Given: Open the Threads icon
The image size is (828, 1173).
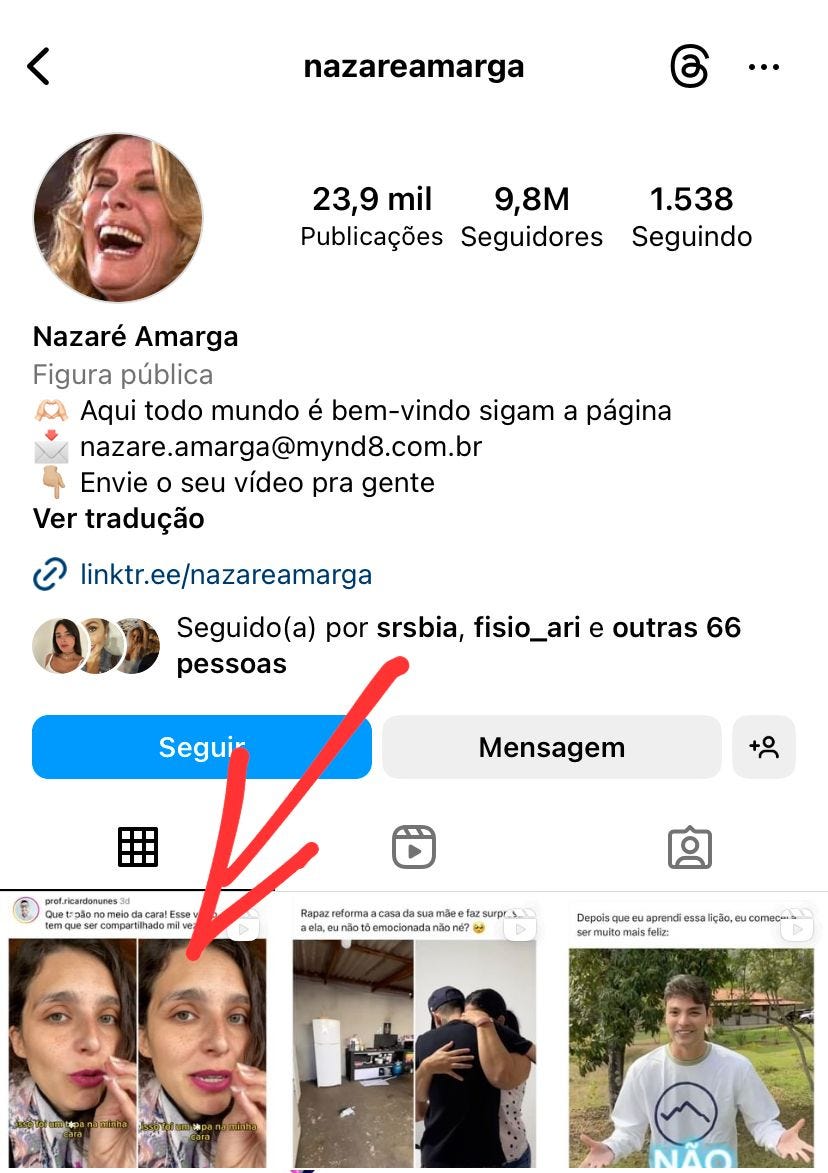Looking at the screenshot, I should tap(689, 67).
